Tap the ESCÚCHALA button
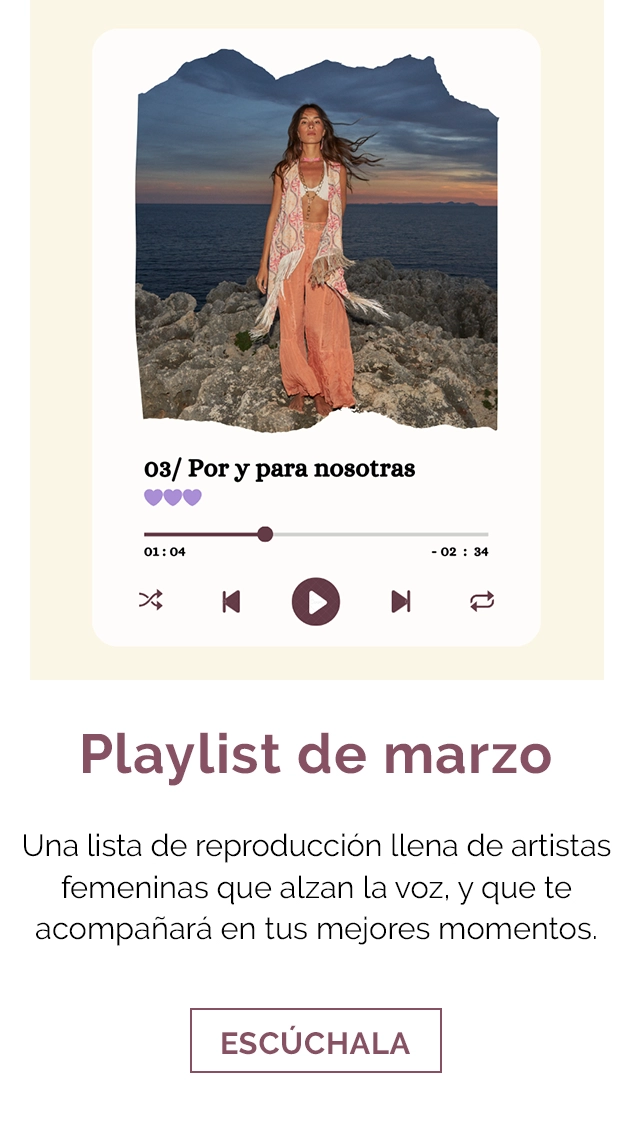Image resolution: width=633 pixels, height=1147 pixels. coord(315,1041)
